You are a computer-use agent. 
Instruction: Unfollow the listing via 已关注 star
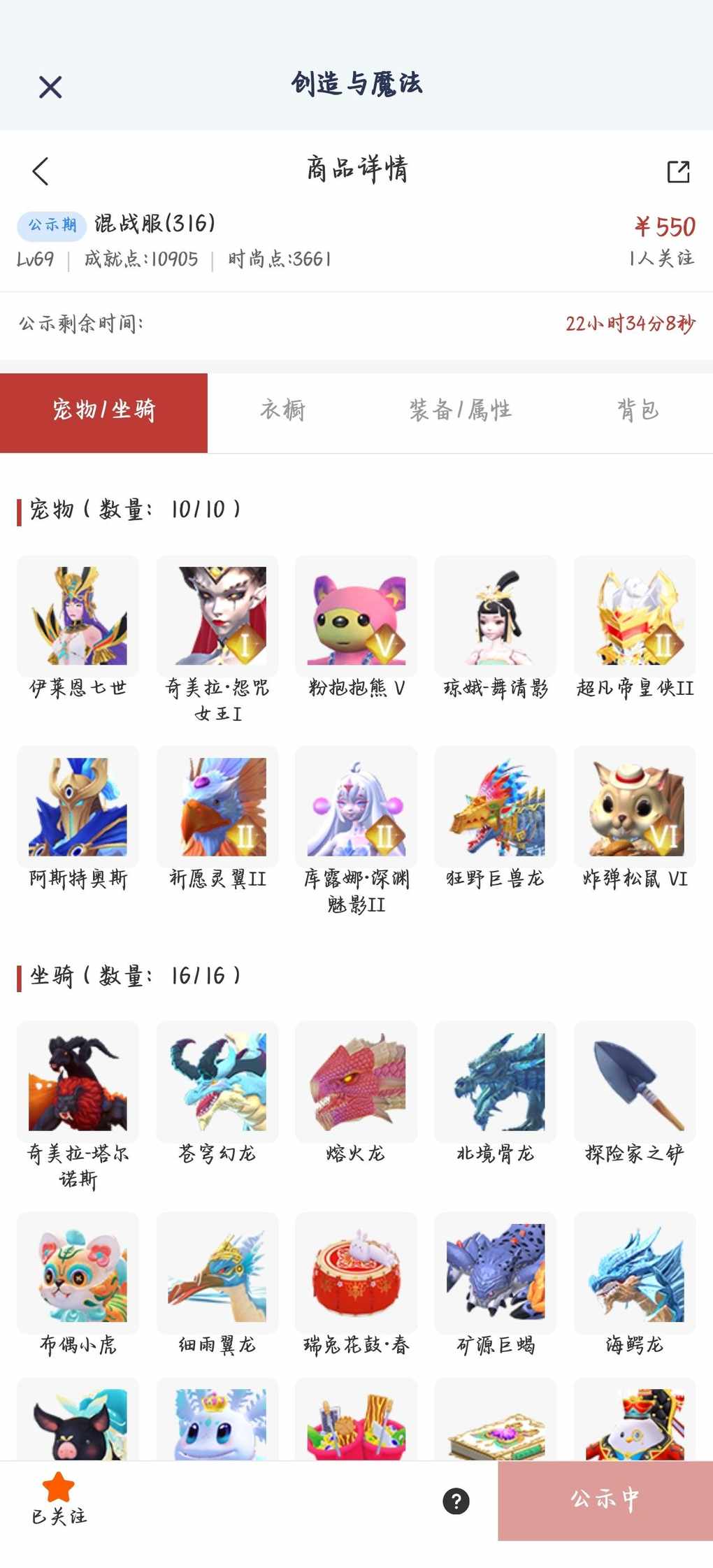point(59,1499)
